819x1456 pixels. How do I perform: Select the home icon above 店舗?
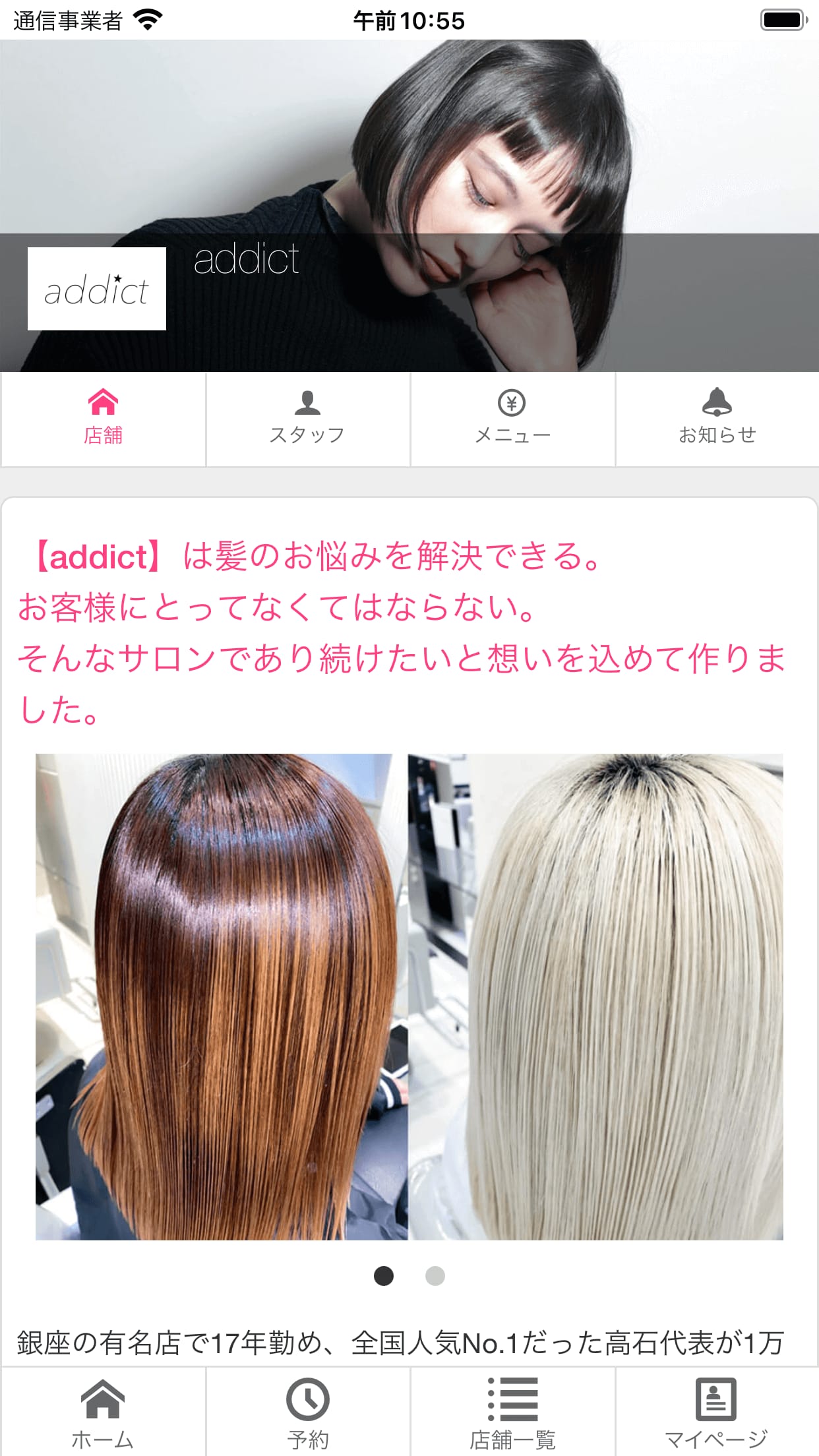pos(104,400)
